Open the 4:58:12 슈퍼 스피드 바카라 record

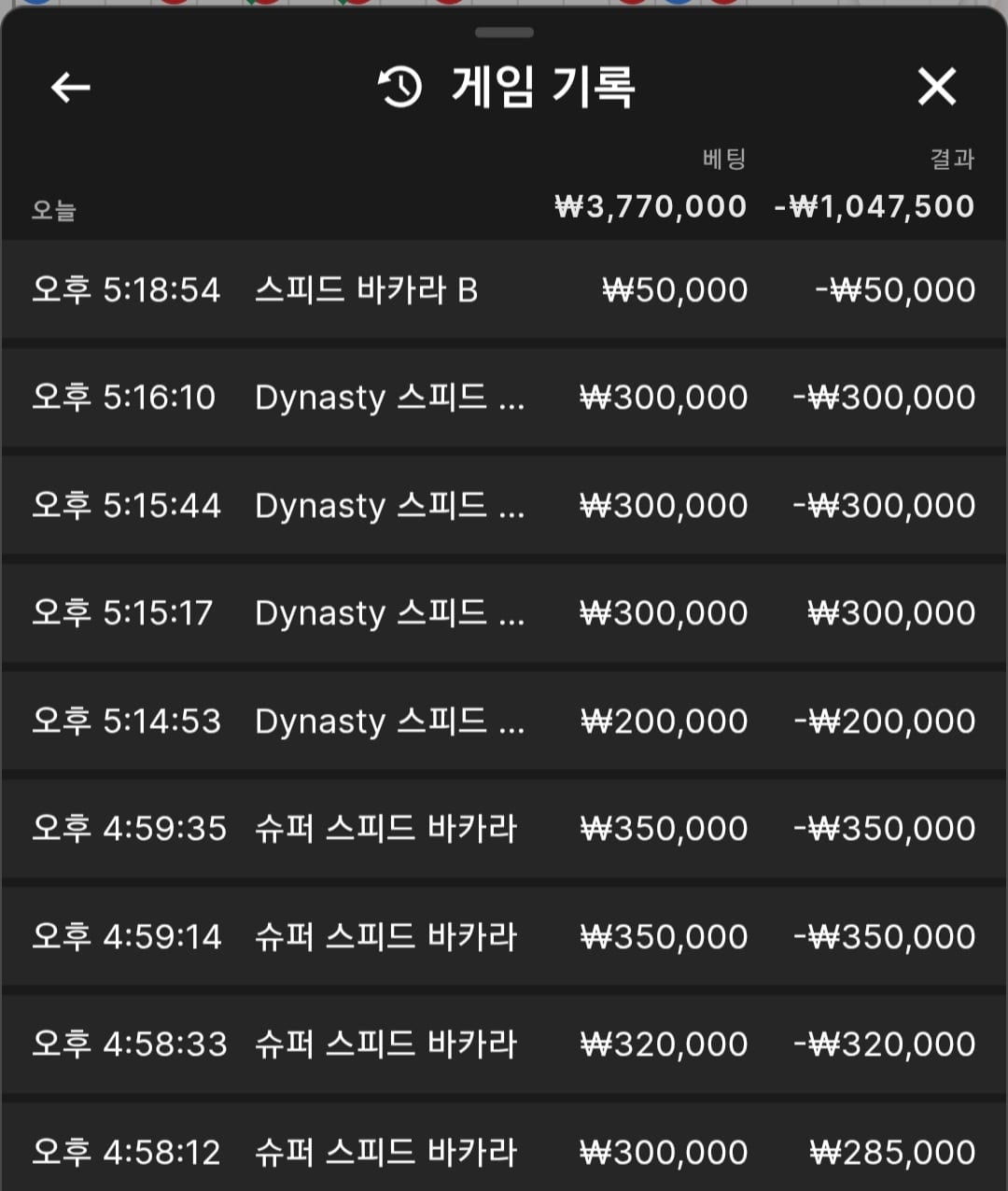pos(504,1148)
